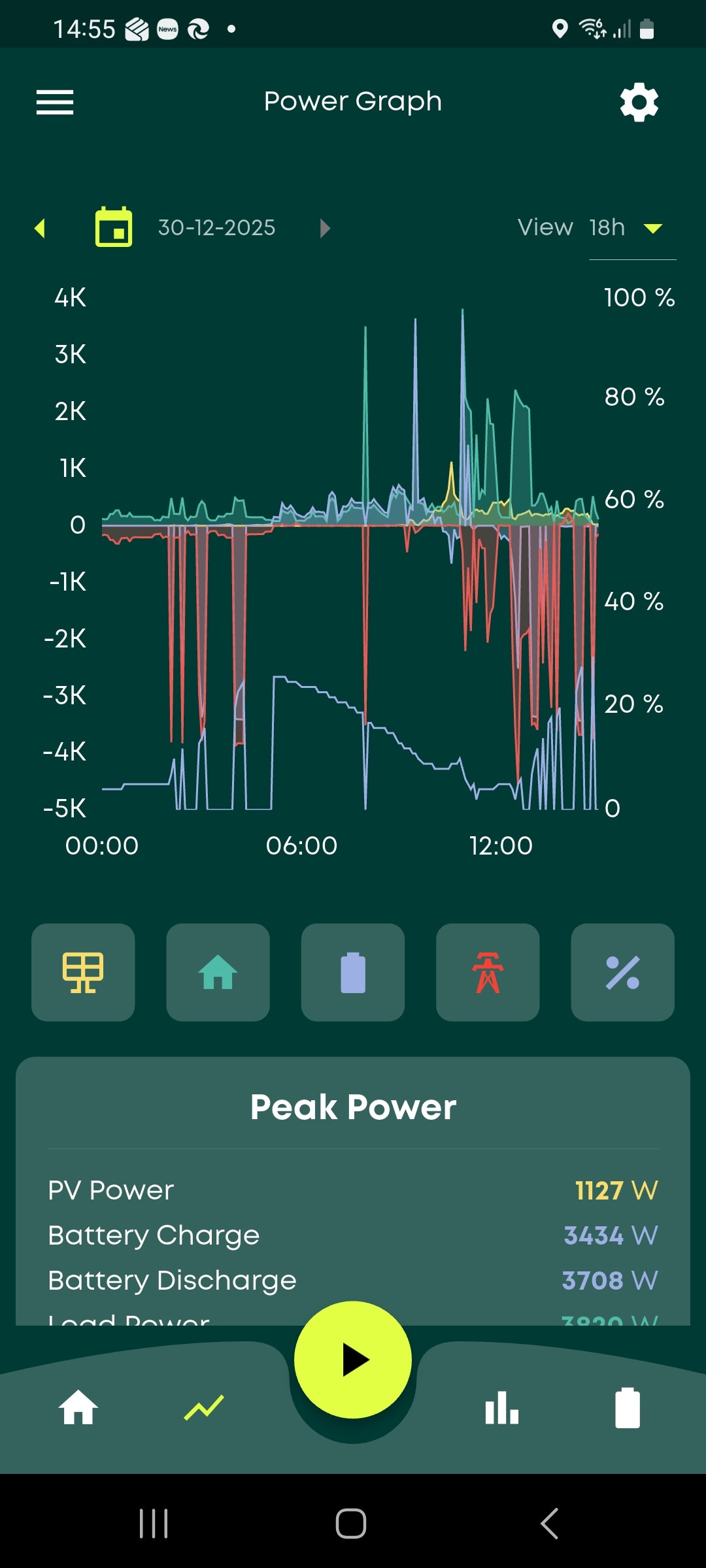The height and width of the screenshot is (1568, 706).
Task: Open the hamburger drawer menu
Action: 55,102
